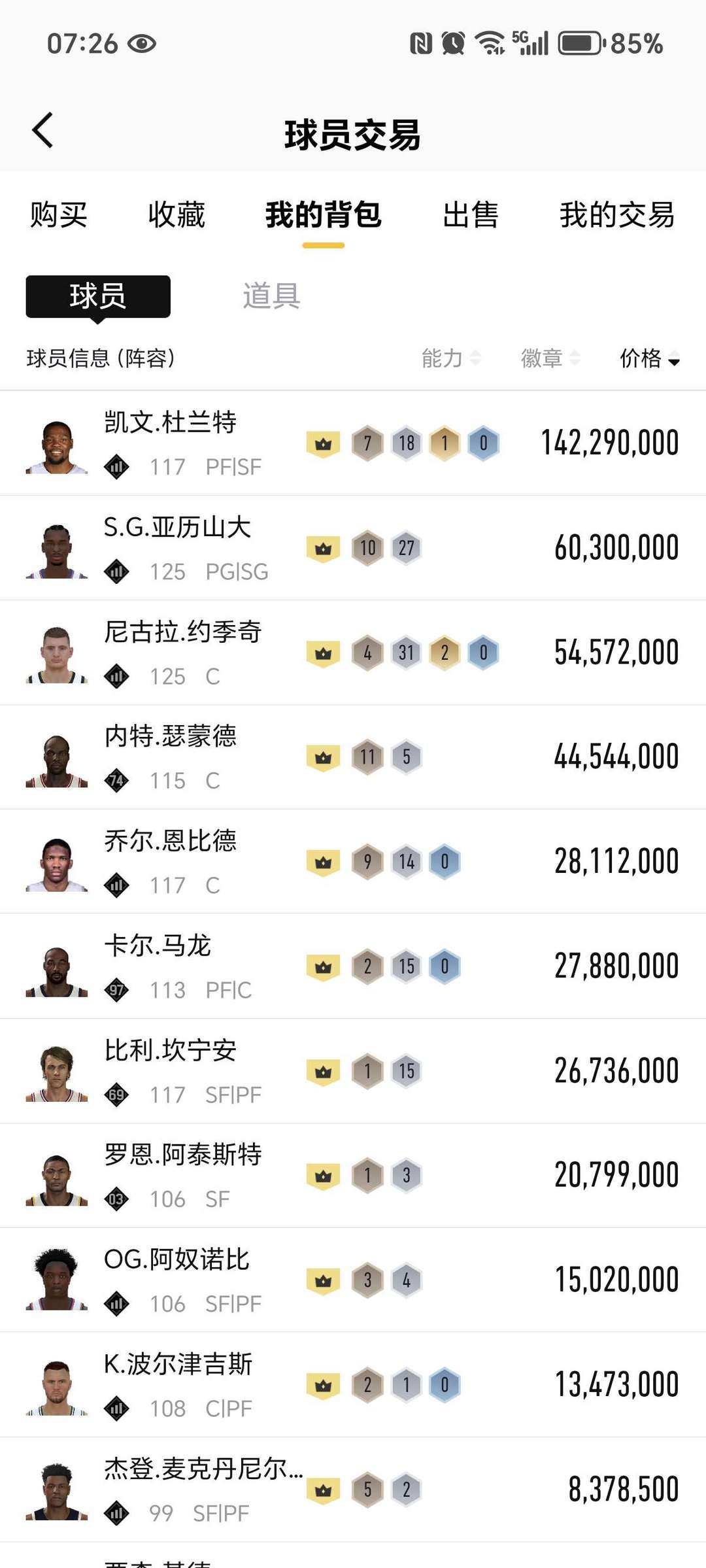706x1568 pixels.
Task: Sort the list by 能力
Action: coord(451,358)
